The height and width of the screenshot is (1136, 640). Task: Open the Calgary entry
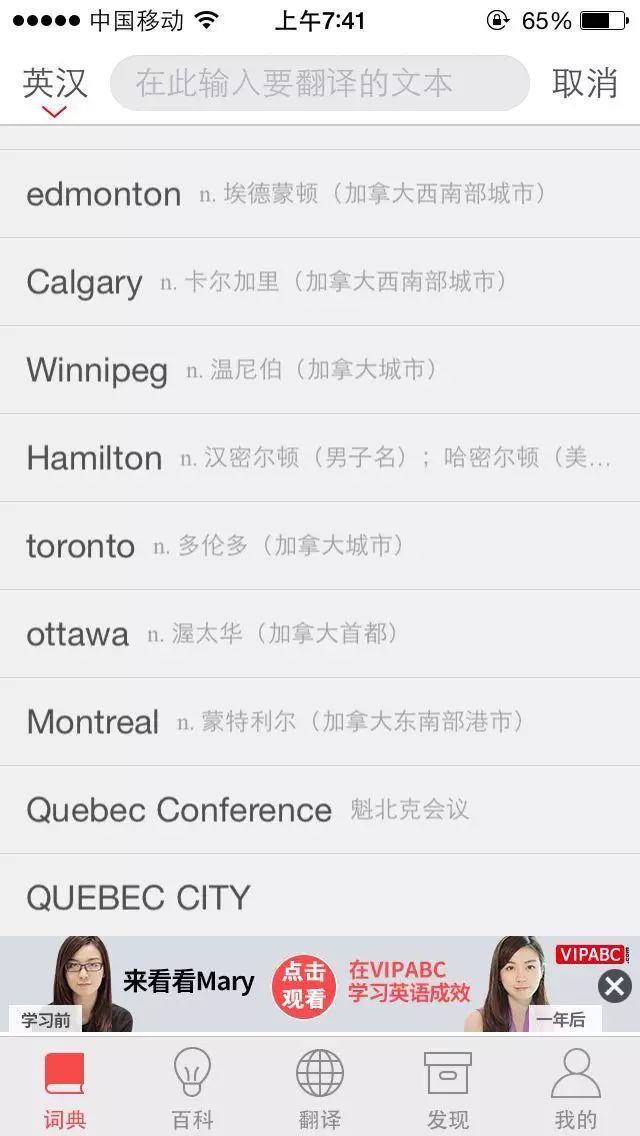[320, 282]
